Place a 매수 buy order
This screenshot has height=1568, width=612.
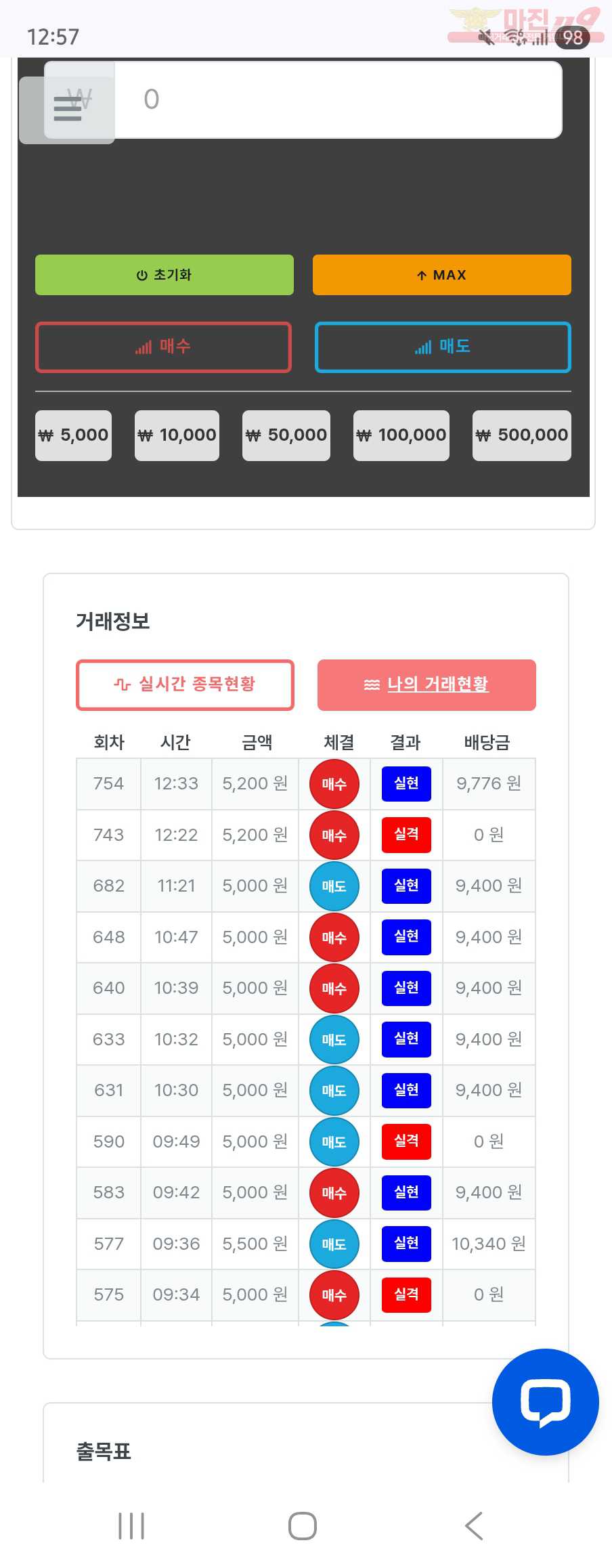(x=164, y=347)
